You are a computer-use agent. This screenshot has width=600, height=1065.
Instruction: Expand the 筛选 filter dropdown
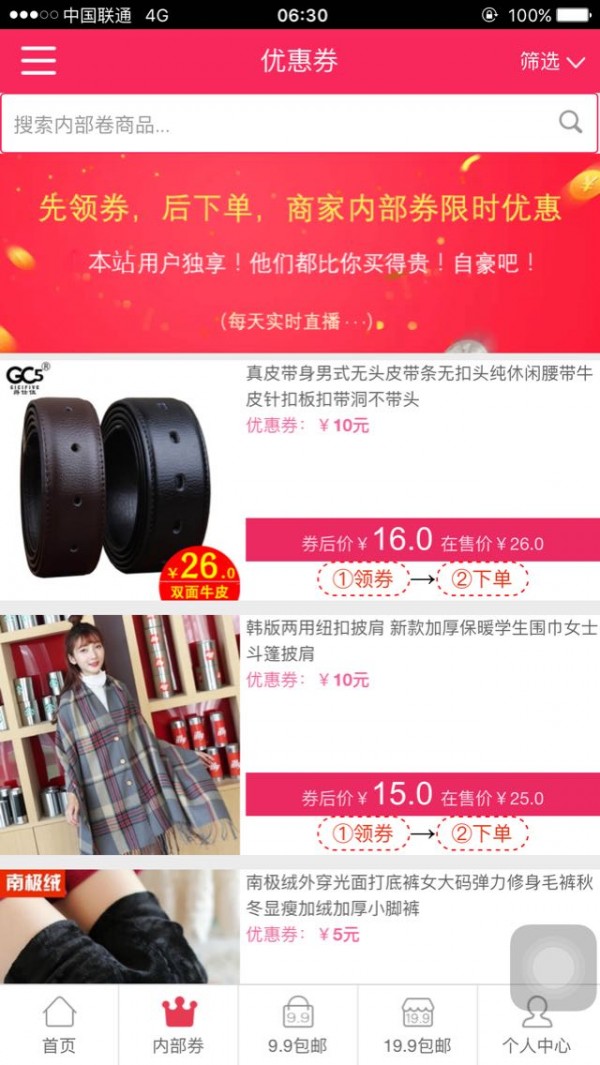551,62
